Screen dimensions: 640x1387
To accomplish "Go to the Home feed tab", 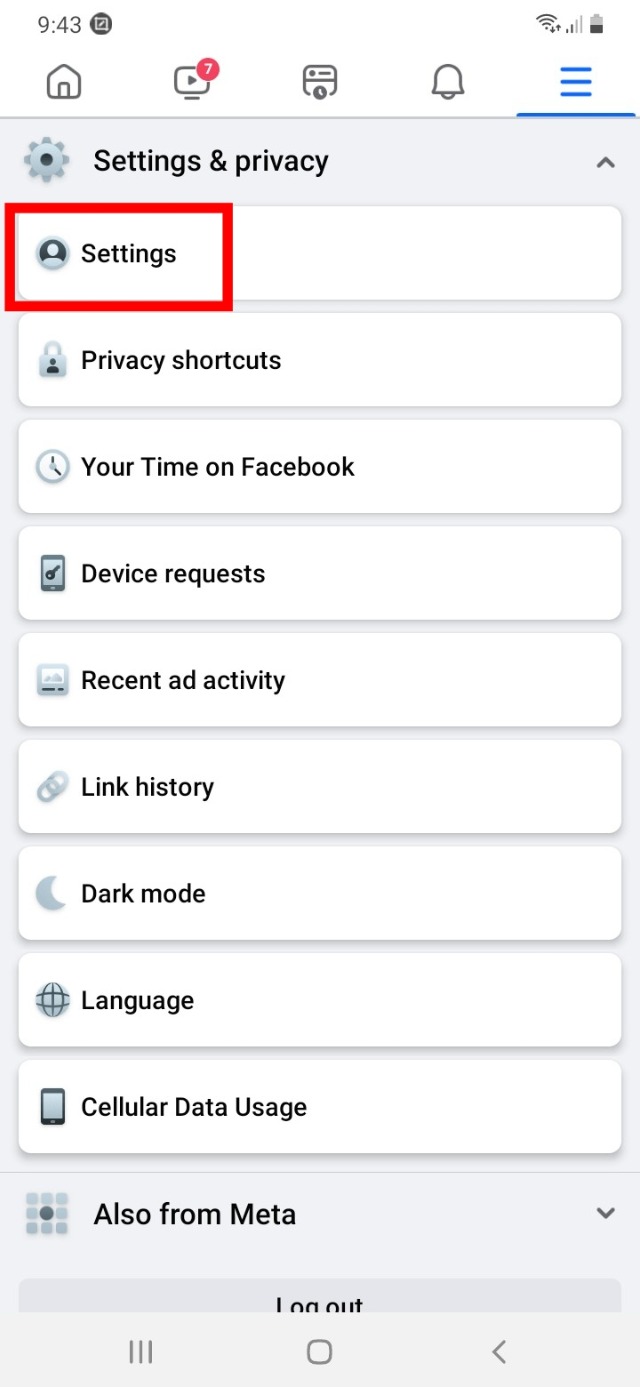I will pyautogui.click(x=64, y=82).
